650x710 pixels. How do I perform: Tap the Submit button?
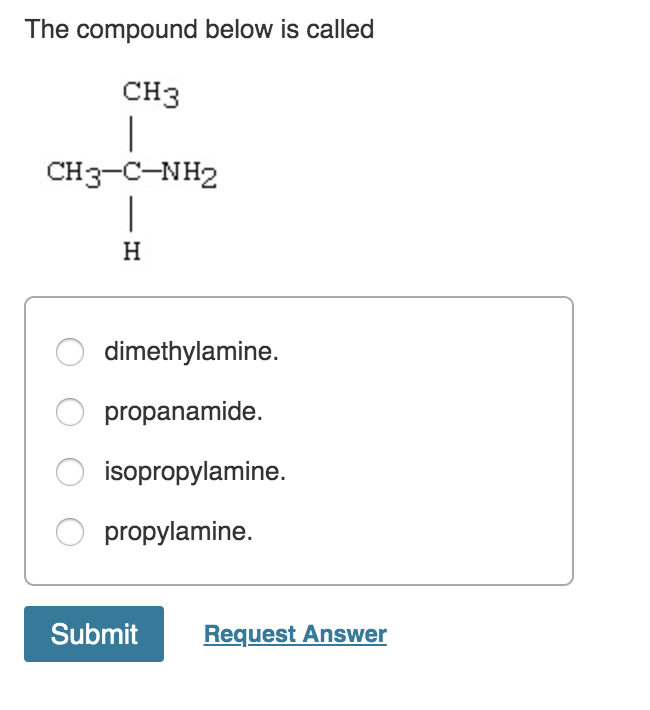94,634
